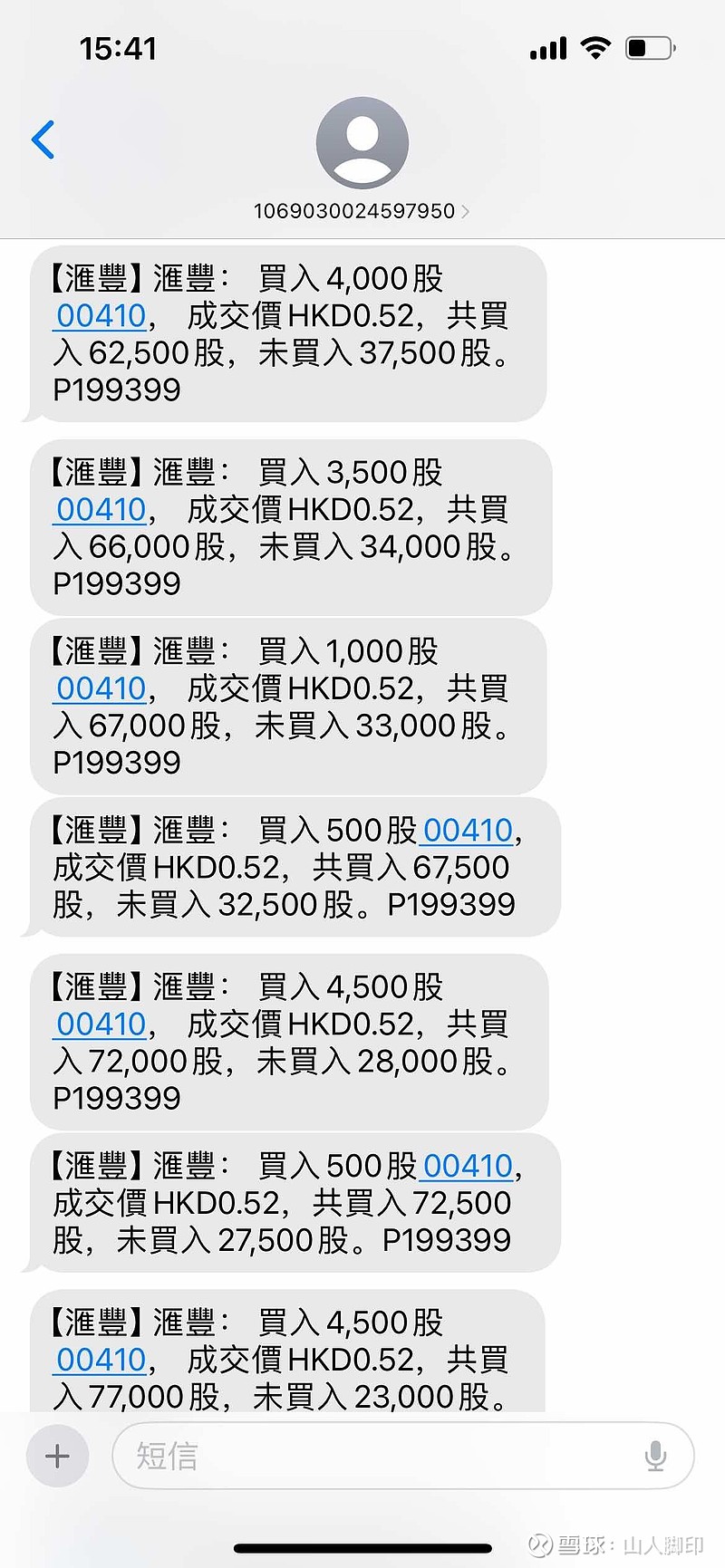Open the plus attachments menu

(57, 1456)
